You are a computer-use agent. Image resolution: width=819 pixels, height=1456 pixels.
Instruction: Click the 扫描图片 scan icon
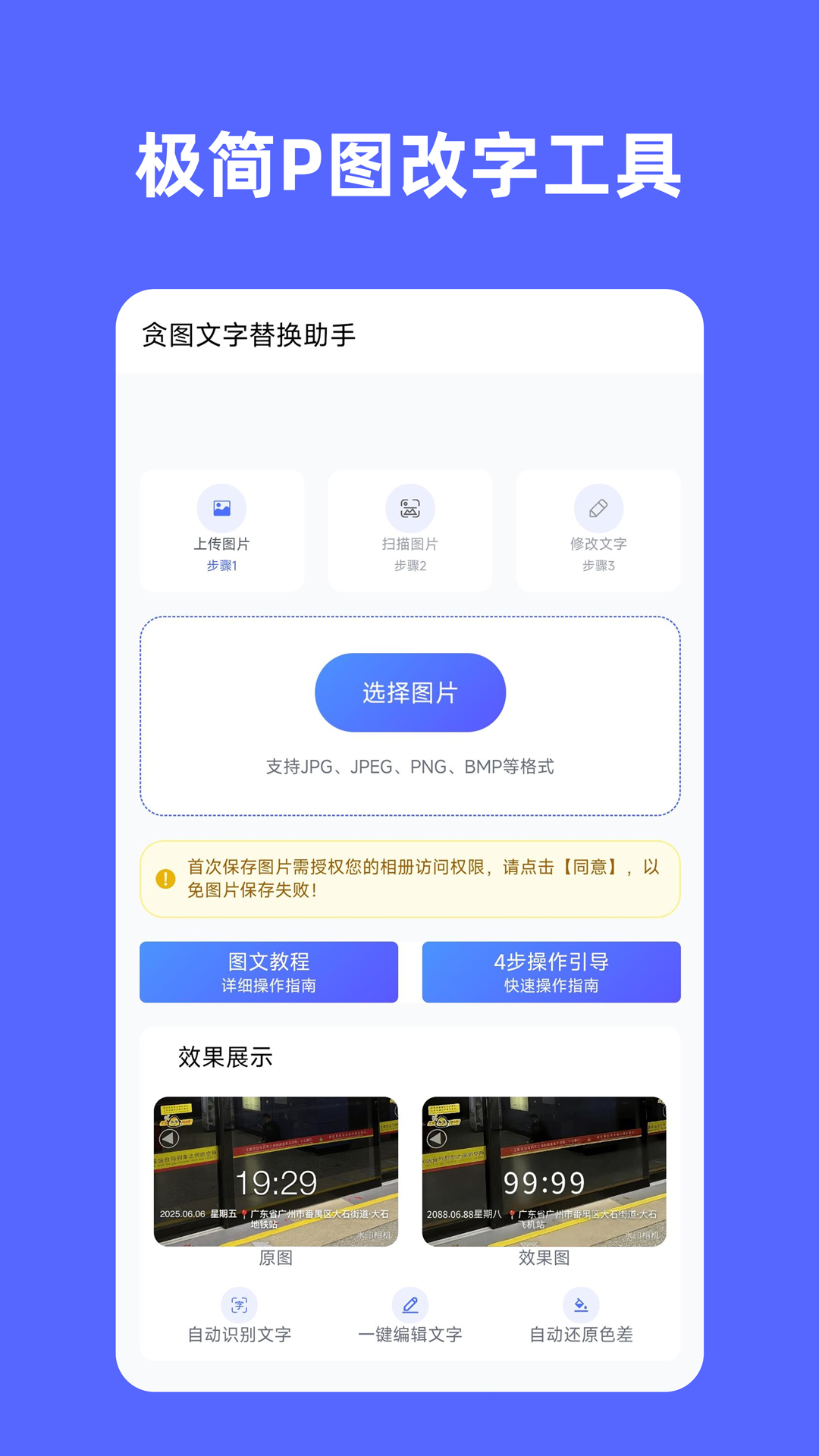tap(409, 510)
